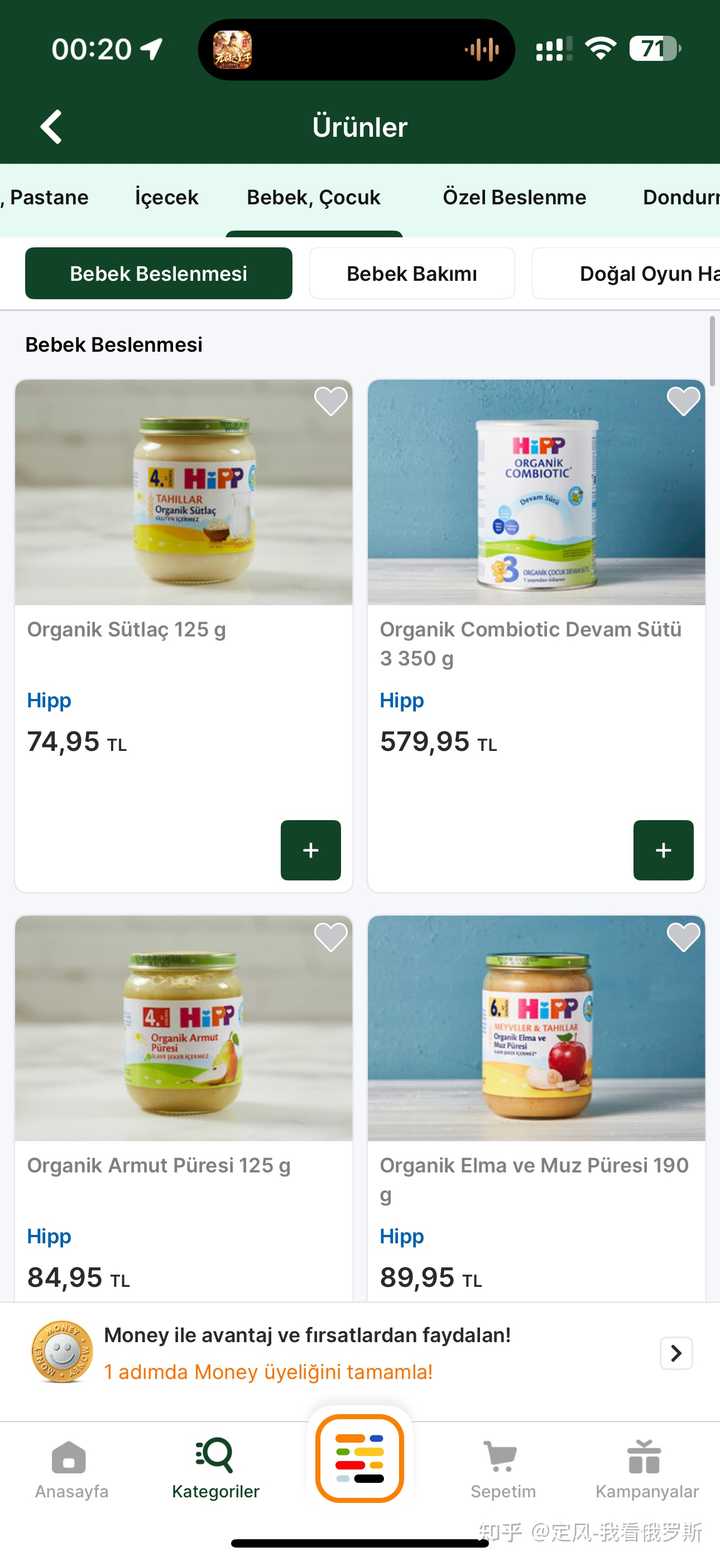Add Organik Sütlaç 125 g to cart
Screen dimensions: 720x1561
(310, 850)
